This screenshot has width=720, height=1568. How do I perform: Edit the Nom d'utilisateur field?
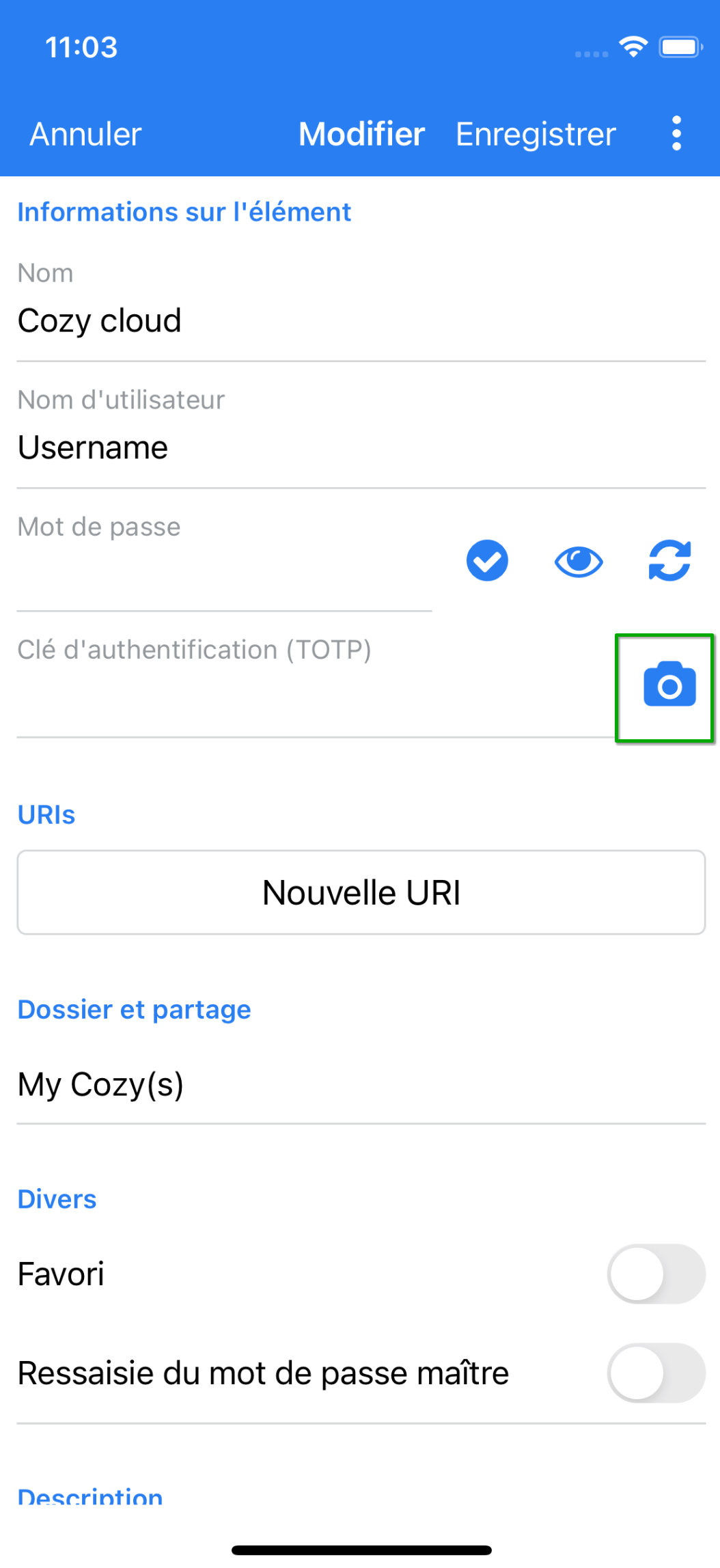tap(361, 448)
